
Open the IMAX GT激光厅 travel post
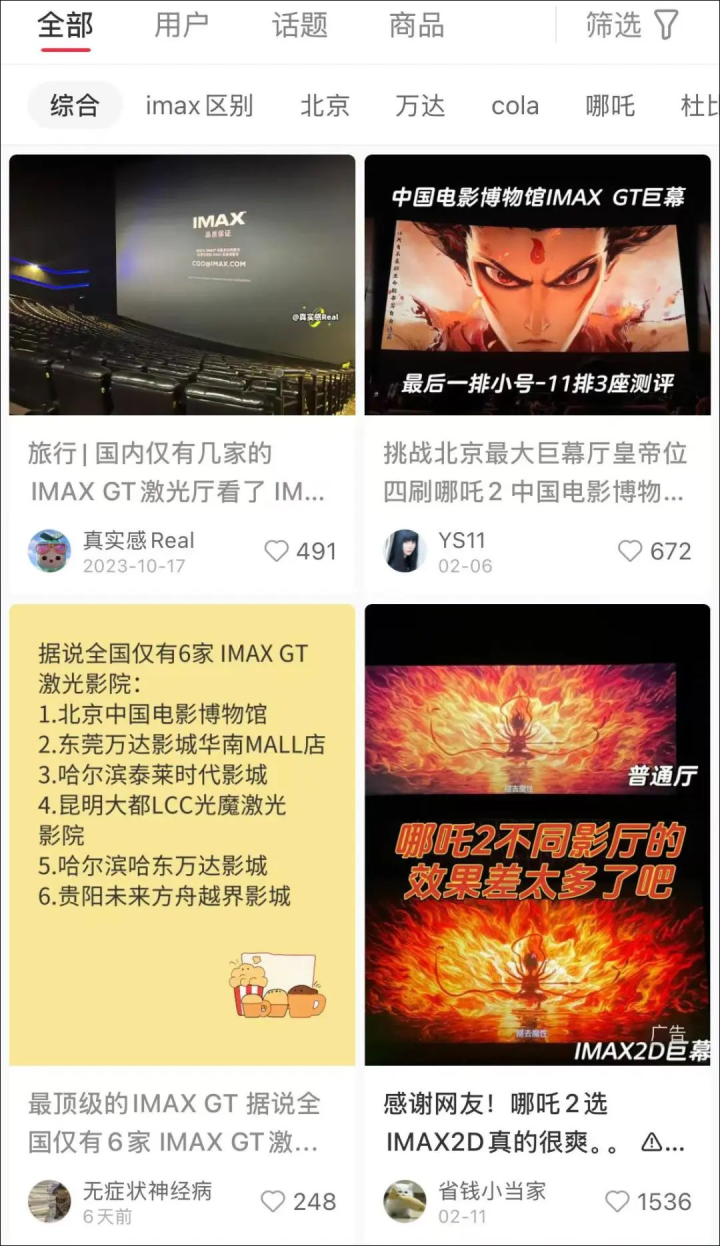click(x=182, y=285)
